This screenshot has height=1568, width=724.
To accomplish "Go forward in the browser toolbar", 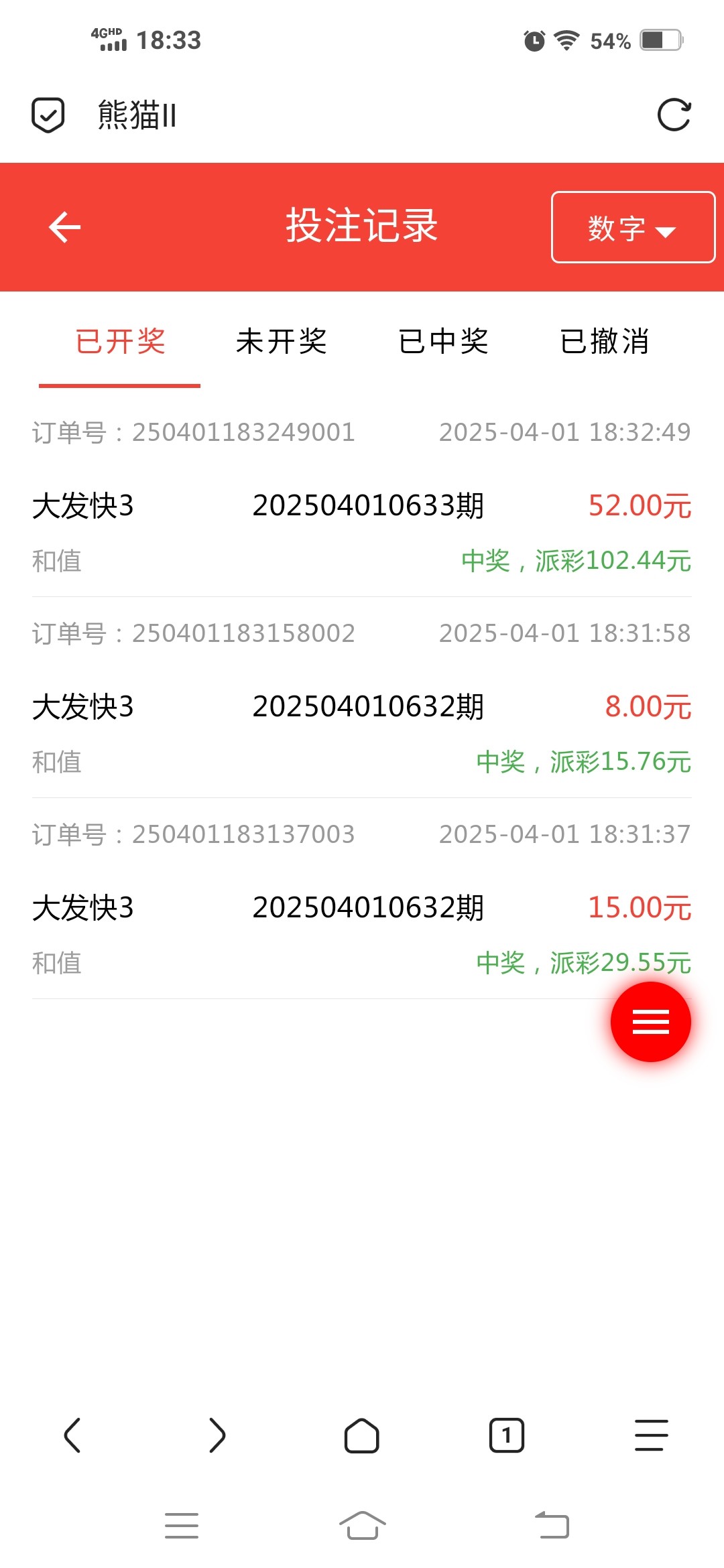I will point(217,1435).
